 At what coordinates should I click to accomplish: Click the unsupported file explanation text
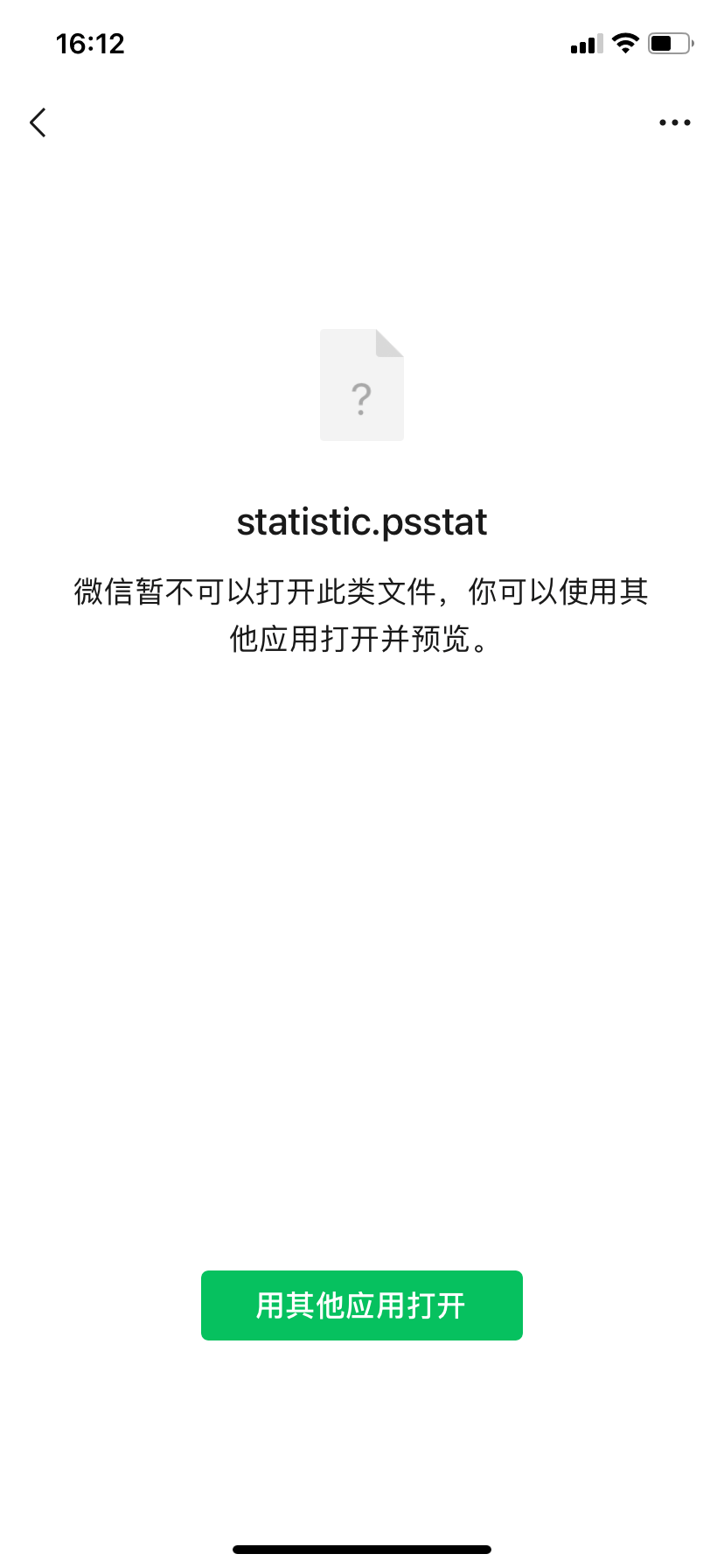tap(362, 615)
